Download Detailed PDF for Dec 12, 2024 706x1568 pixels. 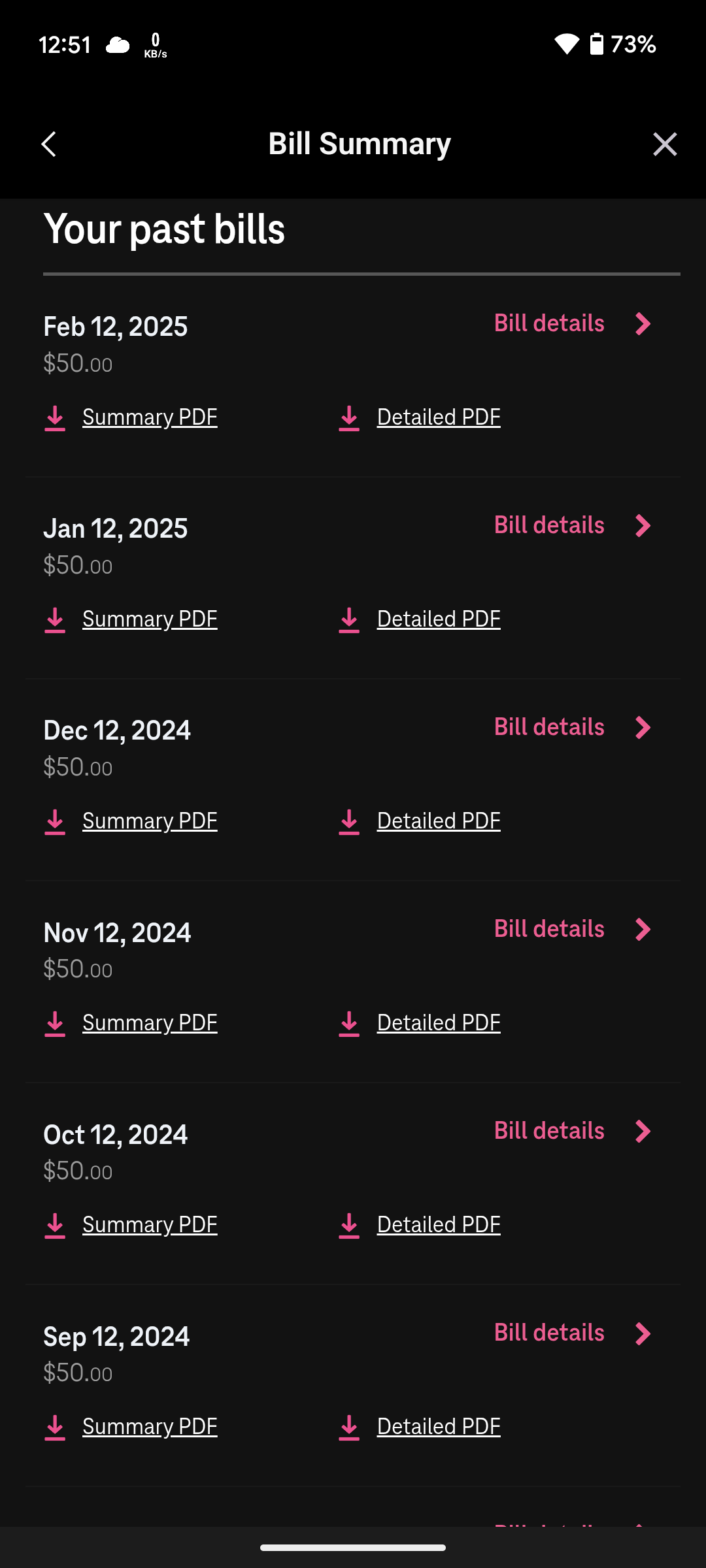(438, 821)
